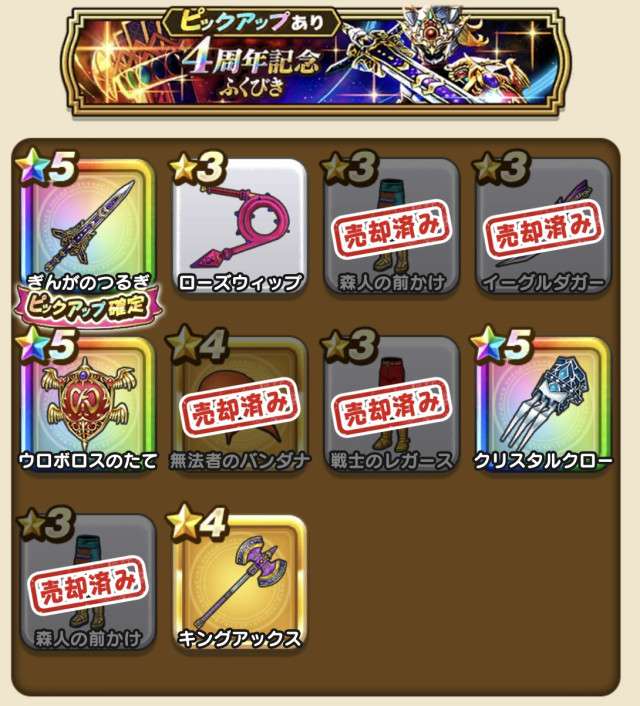Tap the sold 無法者のバンダナ tile
Image resolution: width=640 pixels, height=706 pixels.
click(x=240, y=402)
